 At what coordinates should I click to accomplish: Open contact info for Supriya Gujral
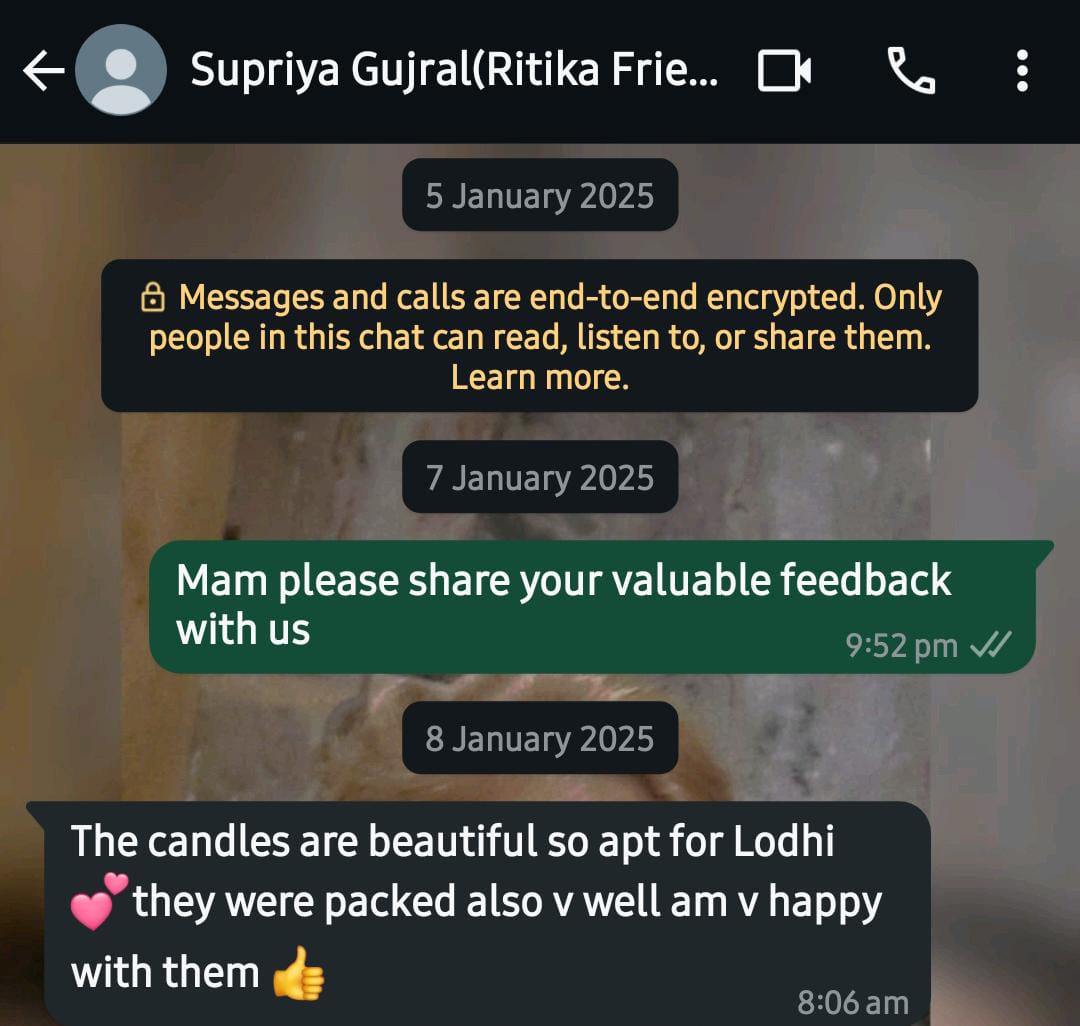tap(453, 71)
